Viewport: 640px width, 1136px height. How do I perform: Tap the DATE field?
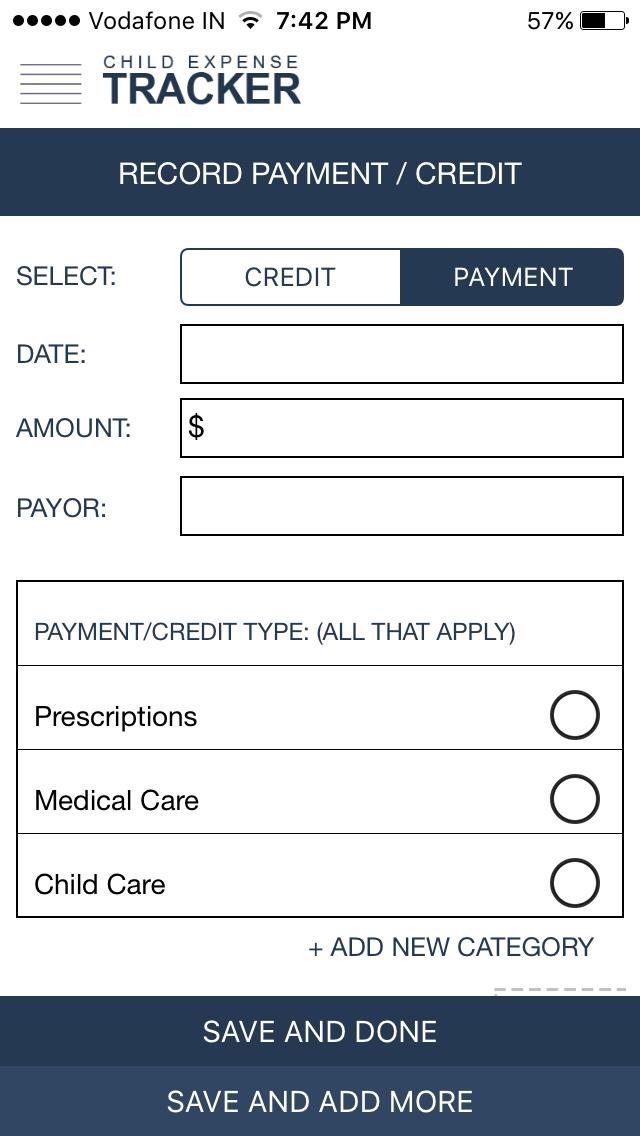[401, 354]
